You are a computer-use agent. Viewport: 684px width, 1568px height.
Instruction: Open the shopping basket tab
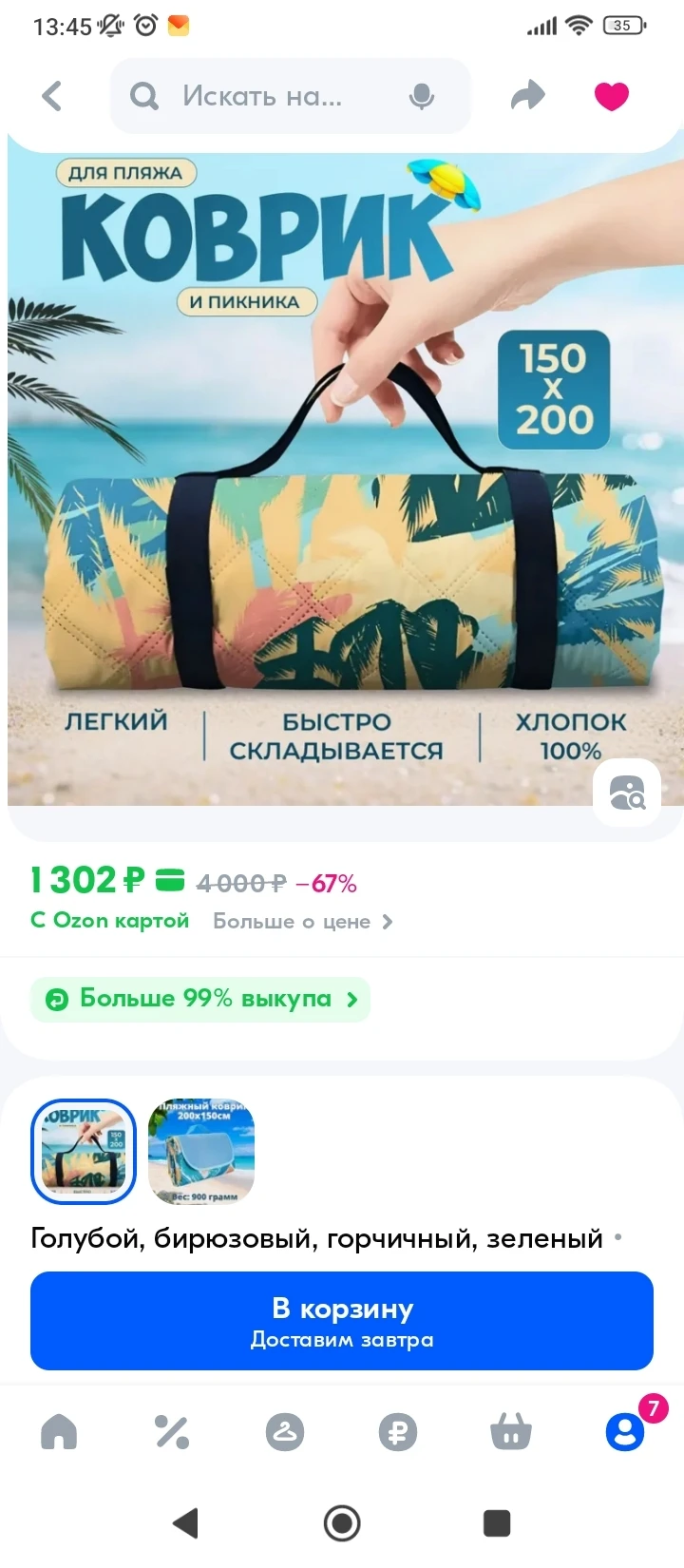tap(511, 1431)
